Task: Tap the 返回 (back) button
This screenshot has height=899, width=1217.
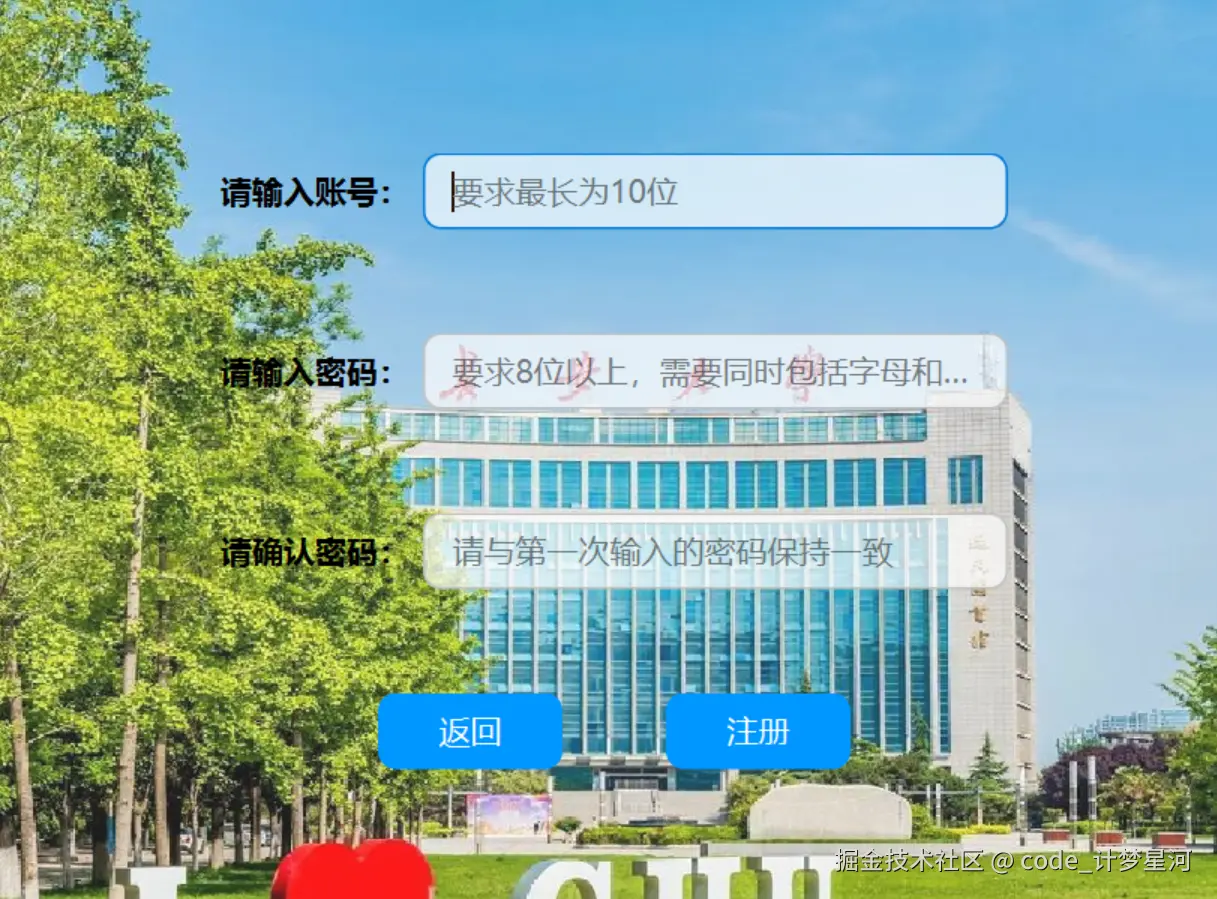Action: tap(470, 732)
